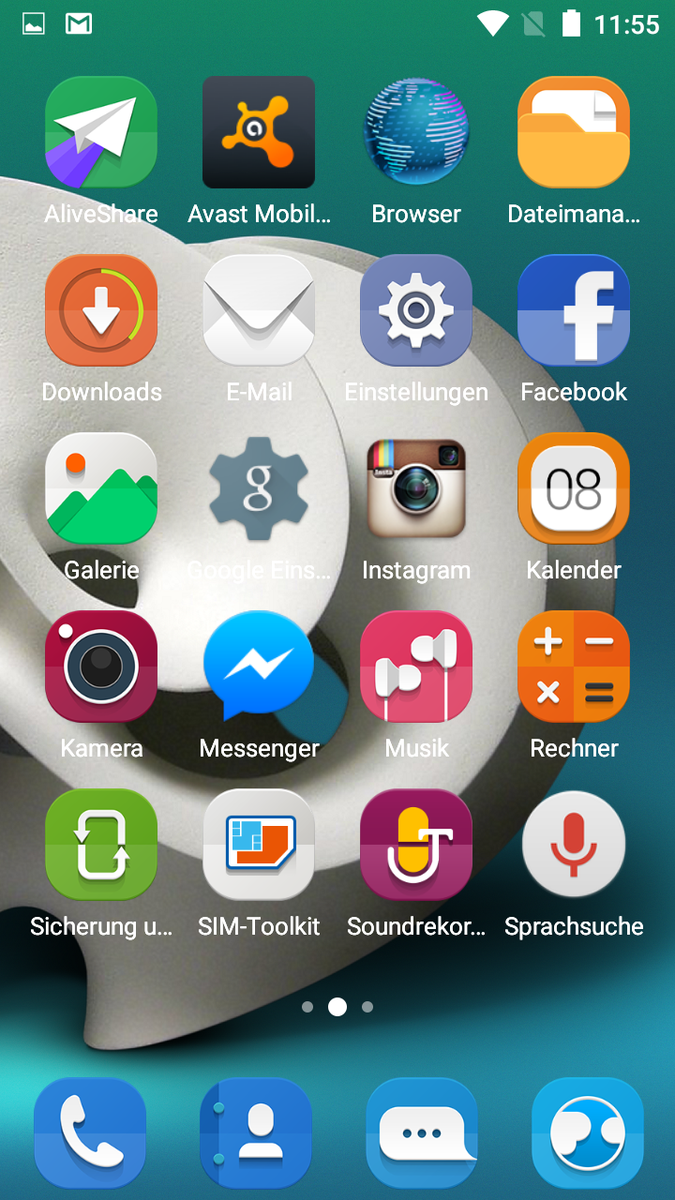Launch the E-Mail app
Viewport: 675px width, 1200px height.
(259, 310)
